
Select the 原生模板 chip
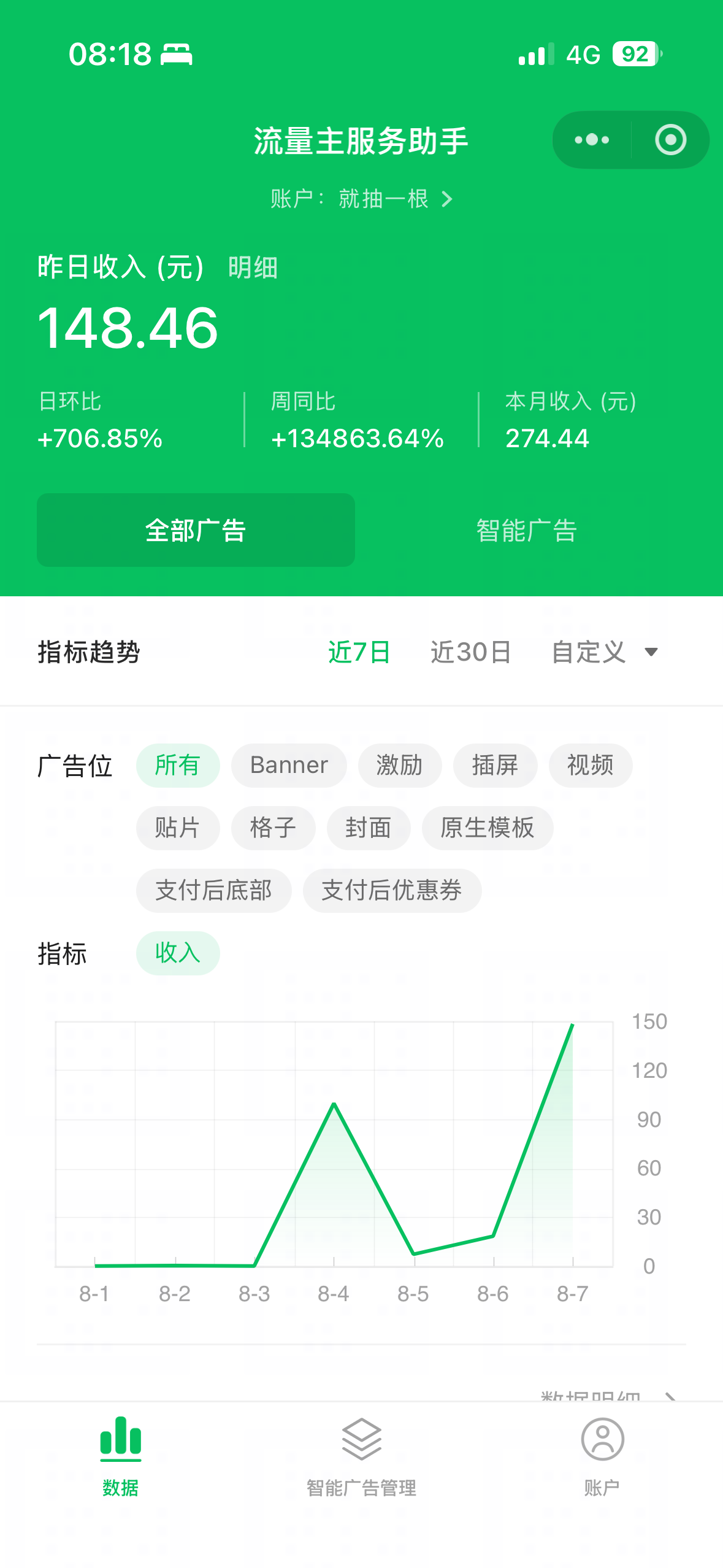point(488,828)
